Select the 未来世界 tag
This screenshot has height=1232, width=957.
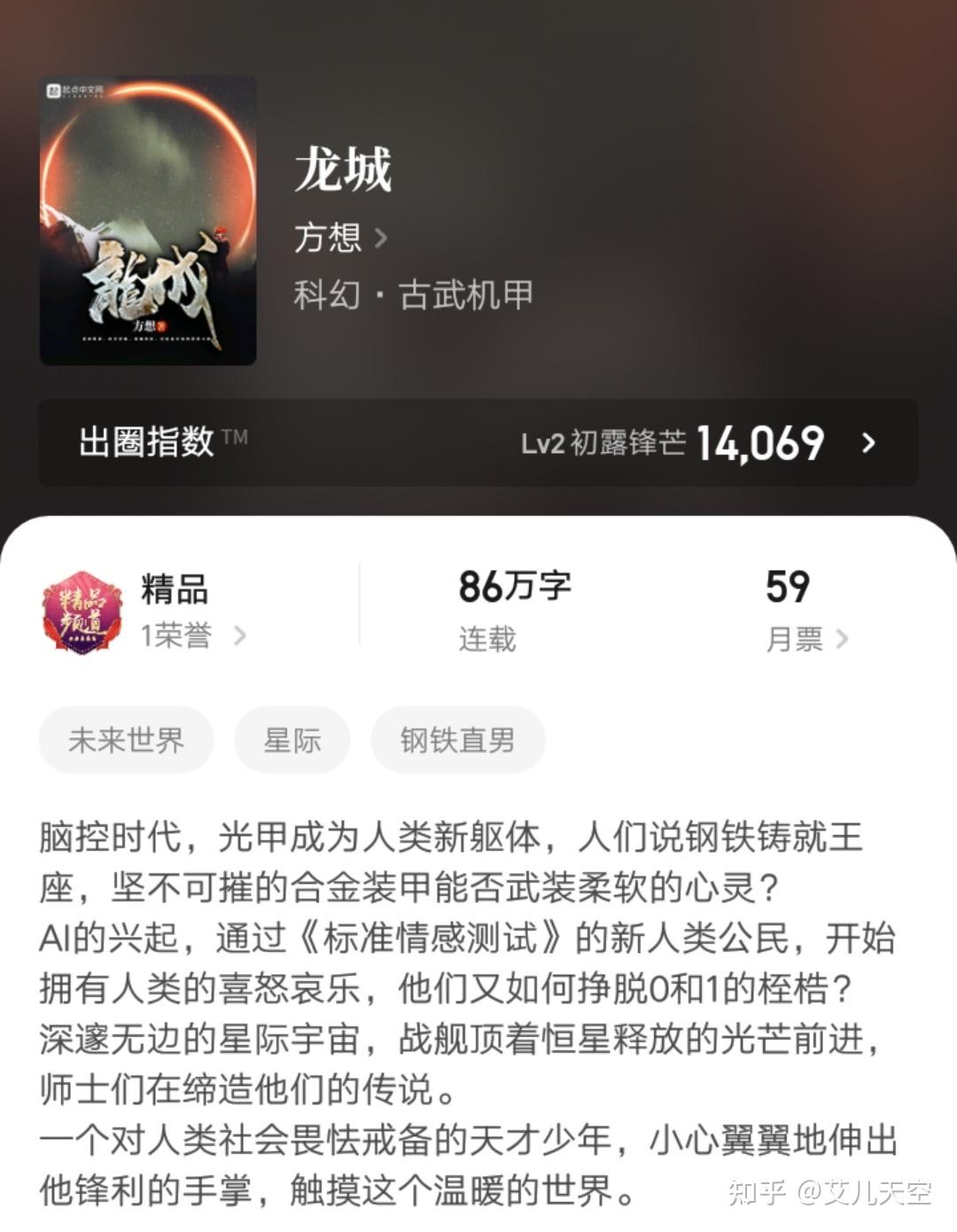point(125,739)
